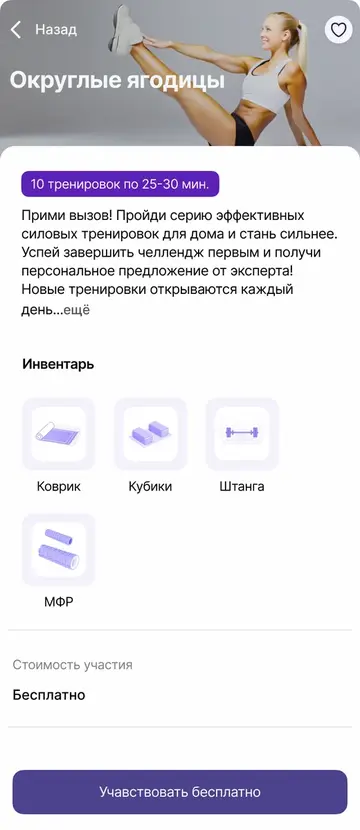This screenshot has height=830, width=360.
Task: Expand the description with "ещё"
Action: (x=76, y=310)
